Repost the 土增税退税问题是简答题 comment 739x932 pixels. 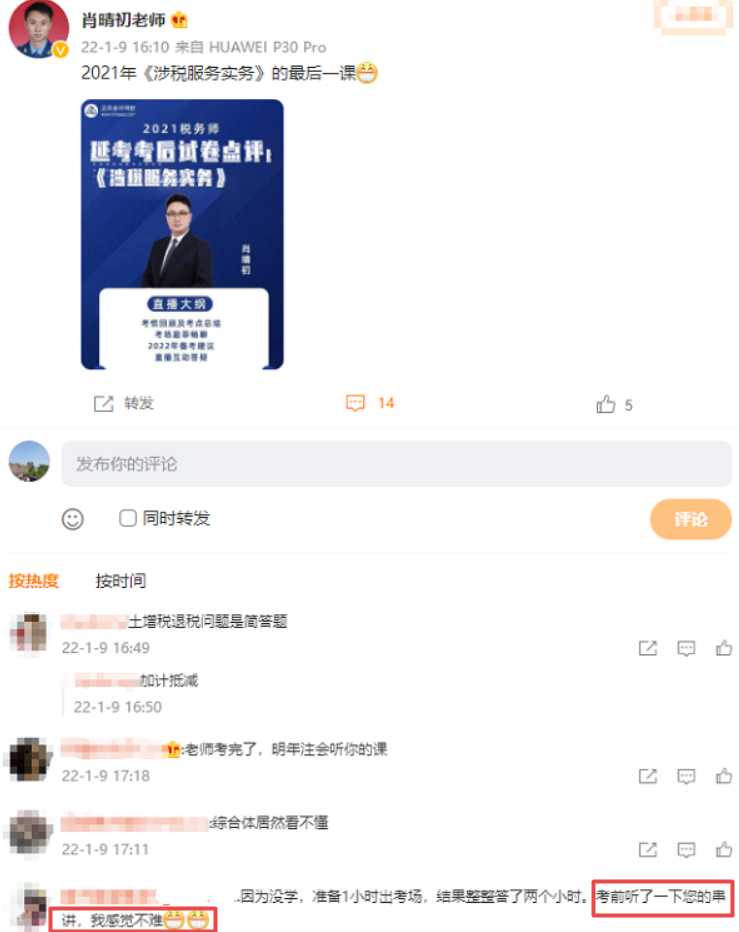pos(648,648)
